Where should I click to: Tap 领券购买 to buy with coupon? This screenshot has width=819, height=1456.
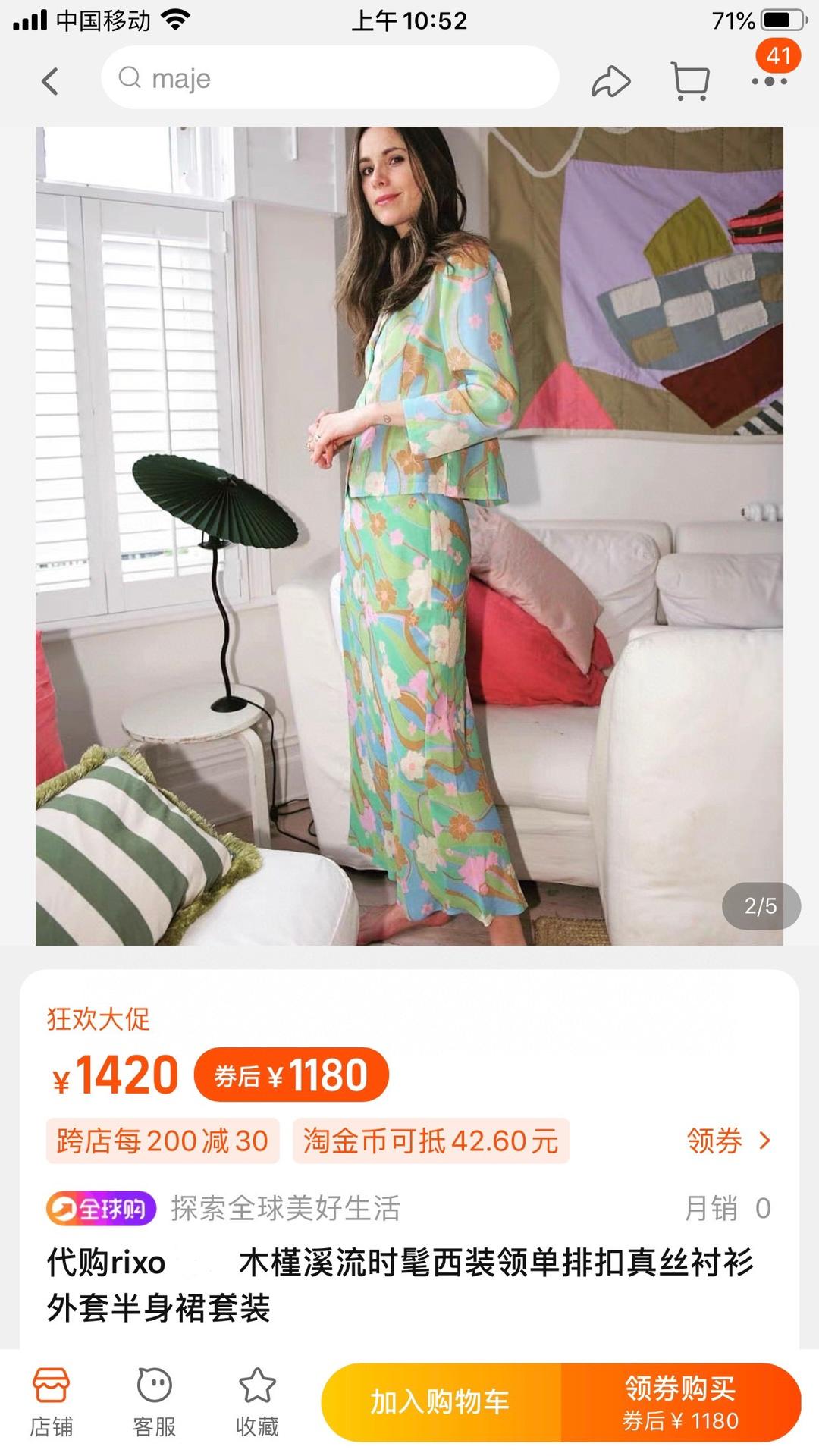680,1402
